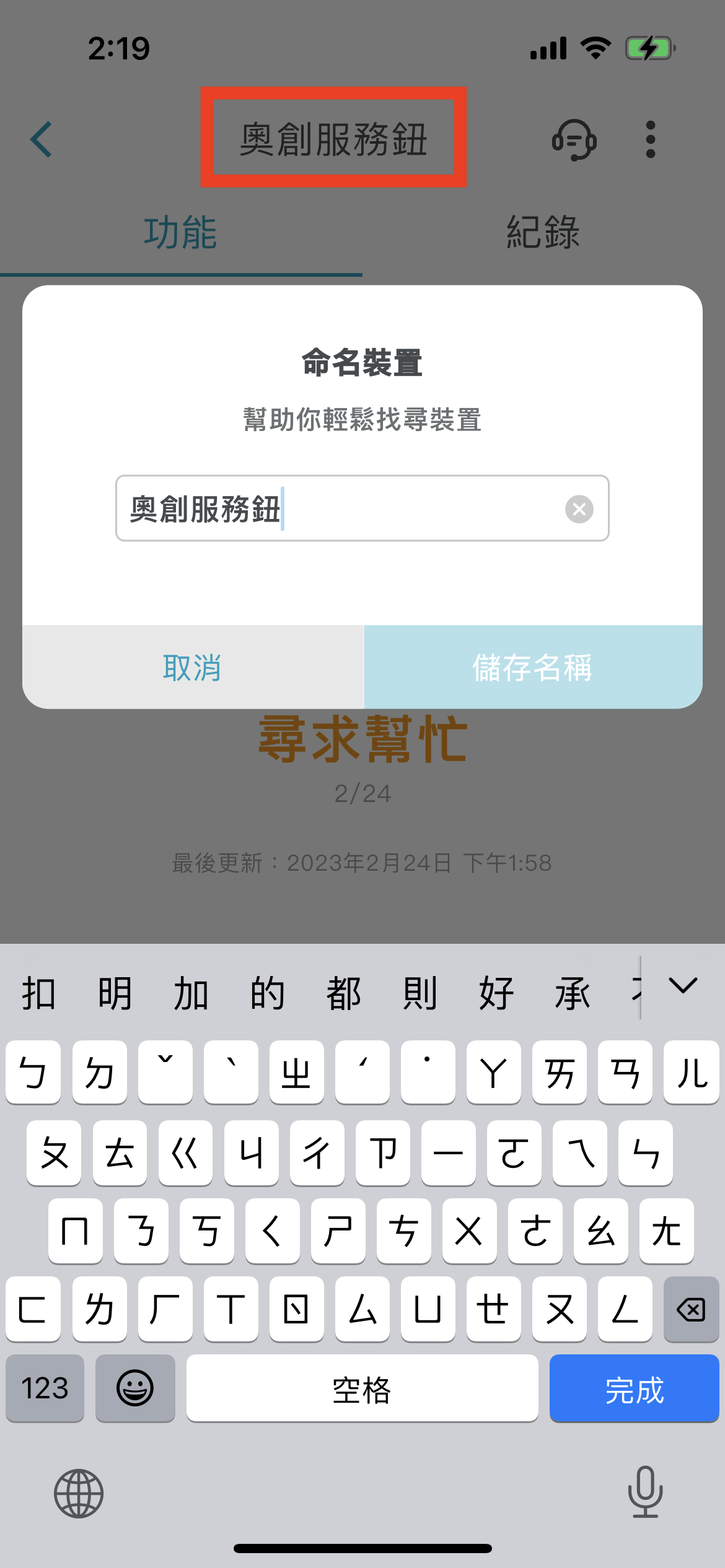The height and width of the screenshot is (1568, 725).
Task: Tap the device name text field
Action: pyautogui.click(x=362, y=508)
